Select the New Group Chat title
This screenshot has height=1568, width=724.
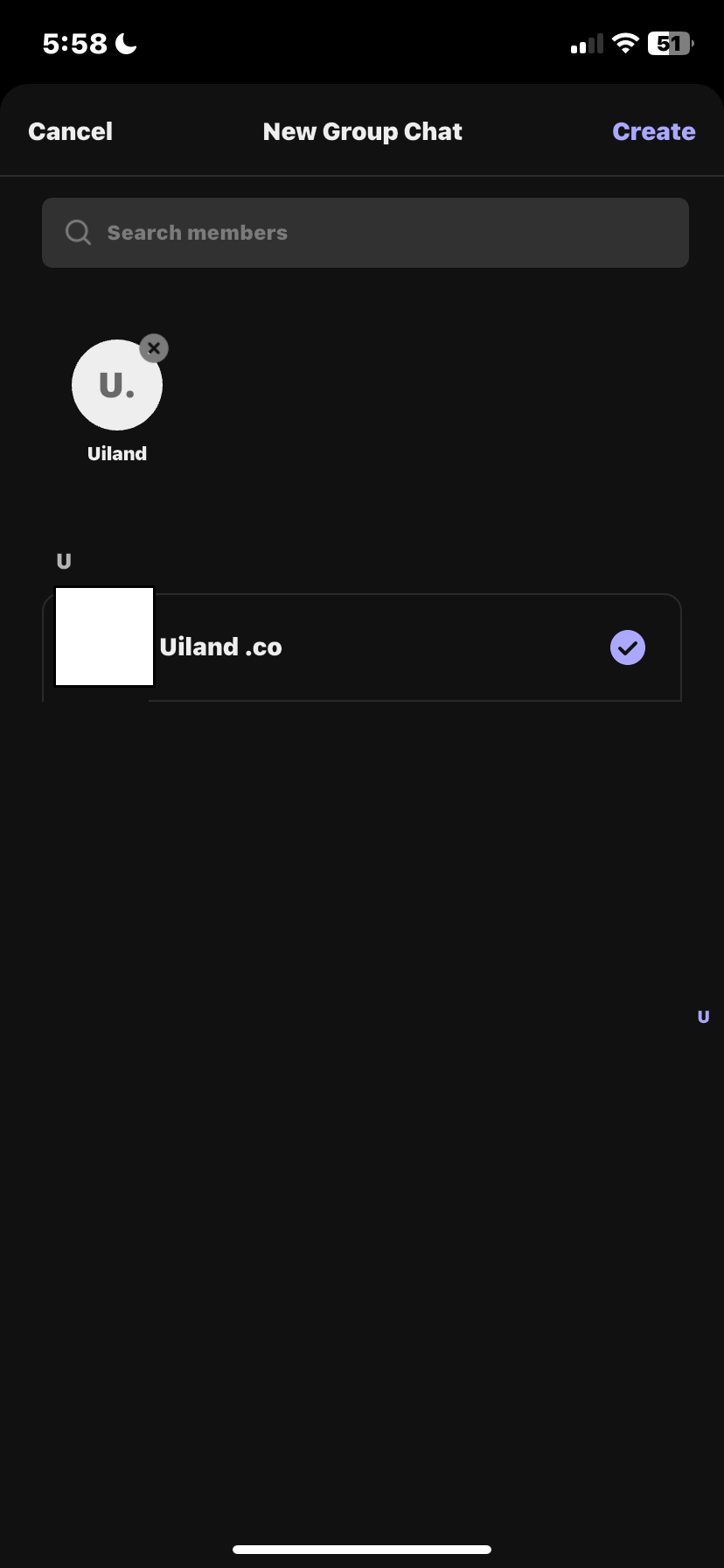click(x=362, y=130)
